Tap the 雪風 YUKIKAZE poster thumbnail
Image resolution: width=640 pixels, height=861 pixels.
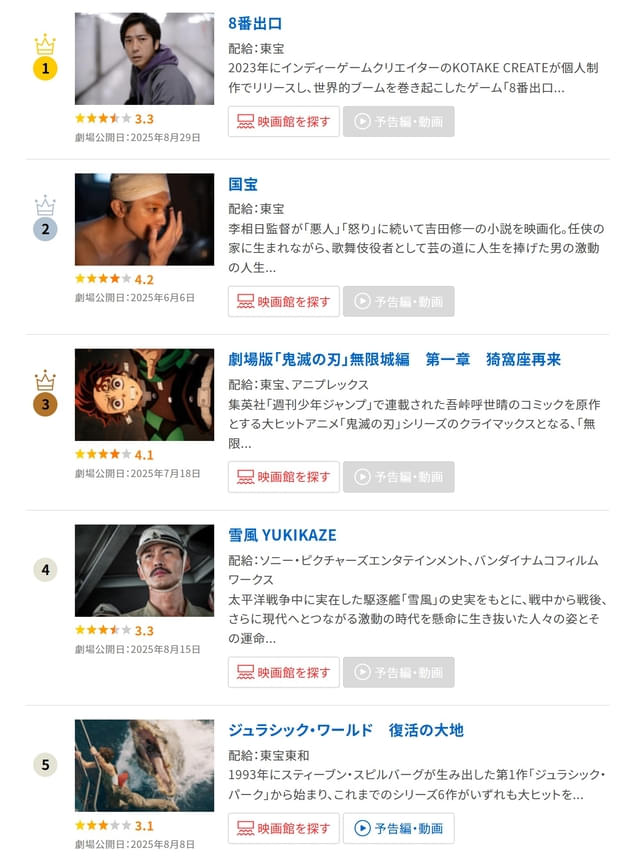click(x=144, y=571)
